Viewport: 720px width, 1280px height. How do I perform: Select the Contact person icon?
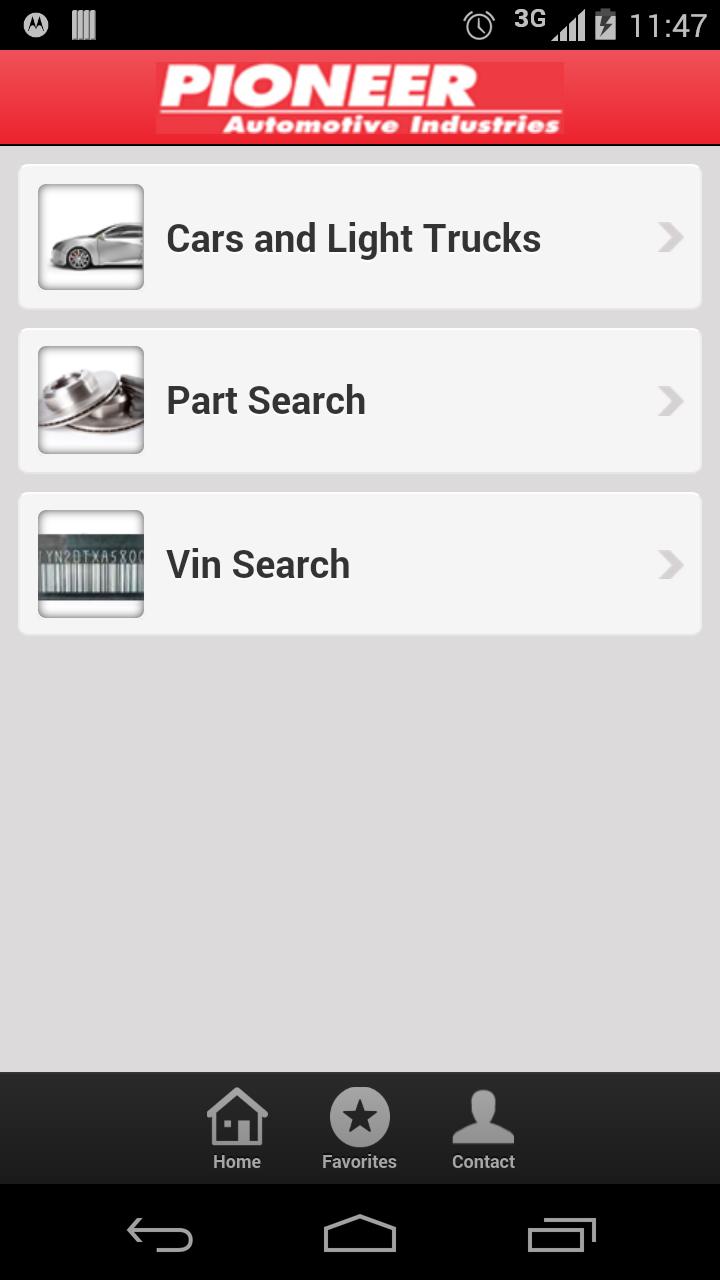[483, 1118]
